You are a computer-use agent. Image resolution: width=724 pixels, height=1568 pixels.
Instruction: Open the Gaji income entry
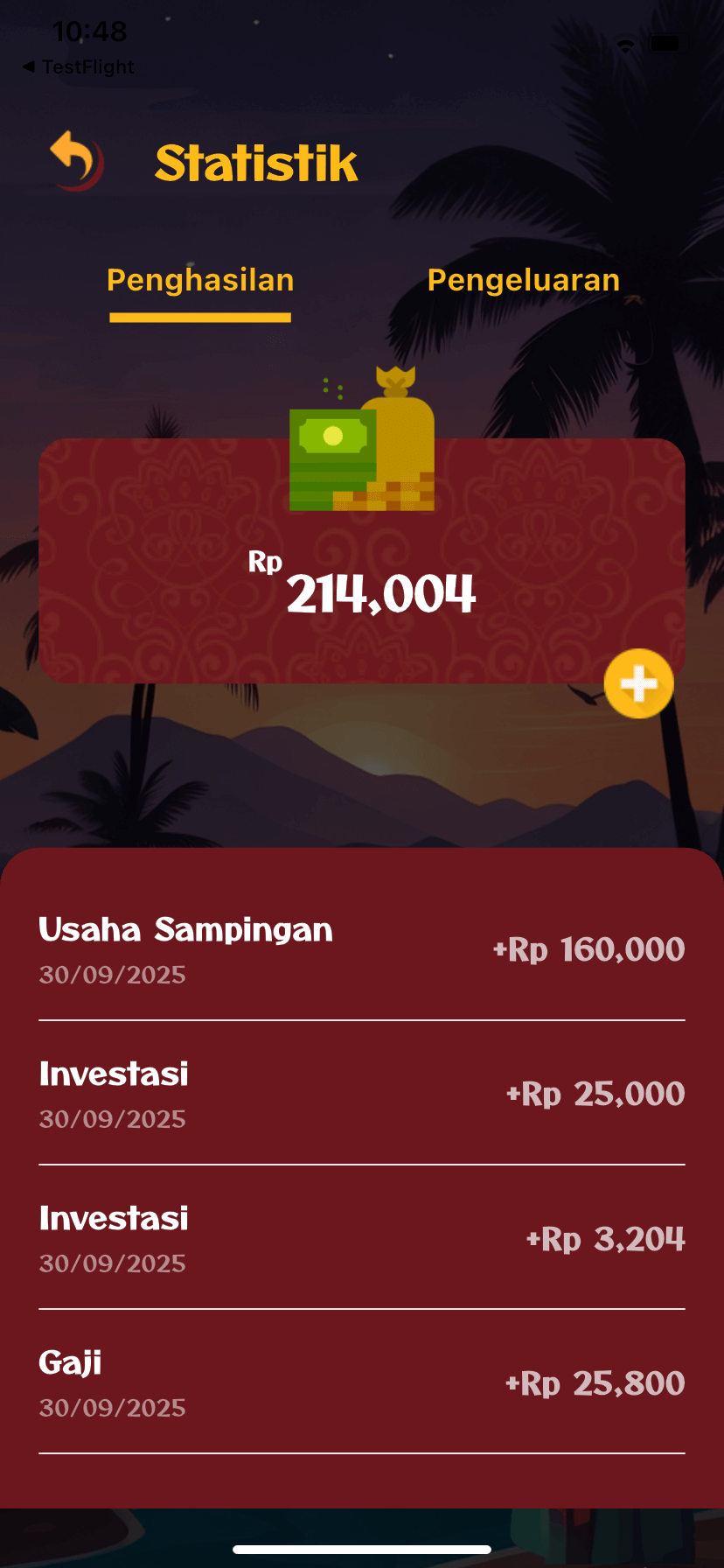[361, 1382]
